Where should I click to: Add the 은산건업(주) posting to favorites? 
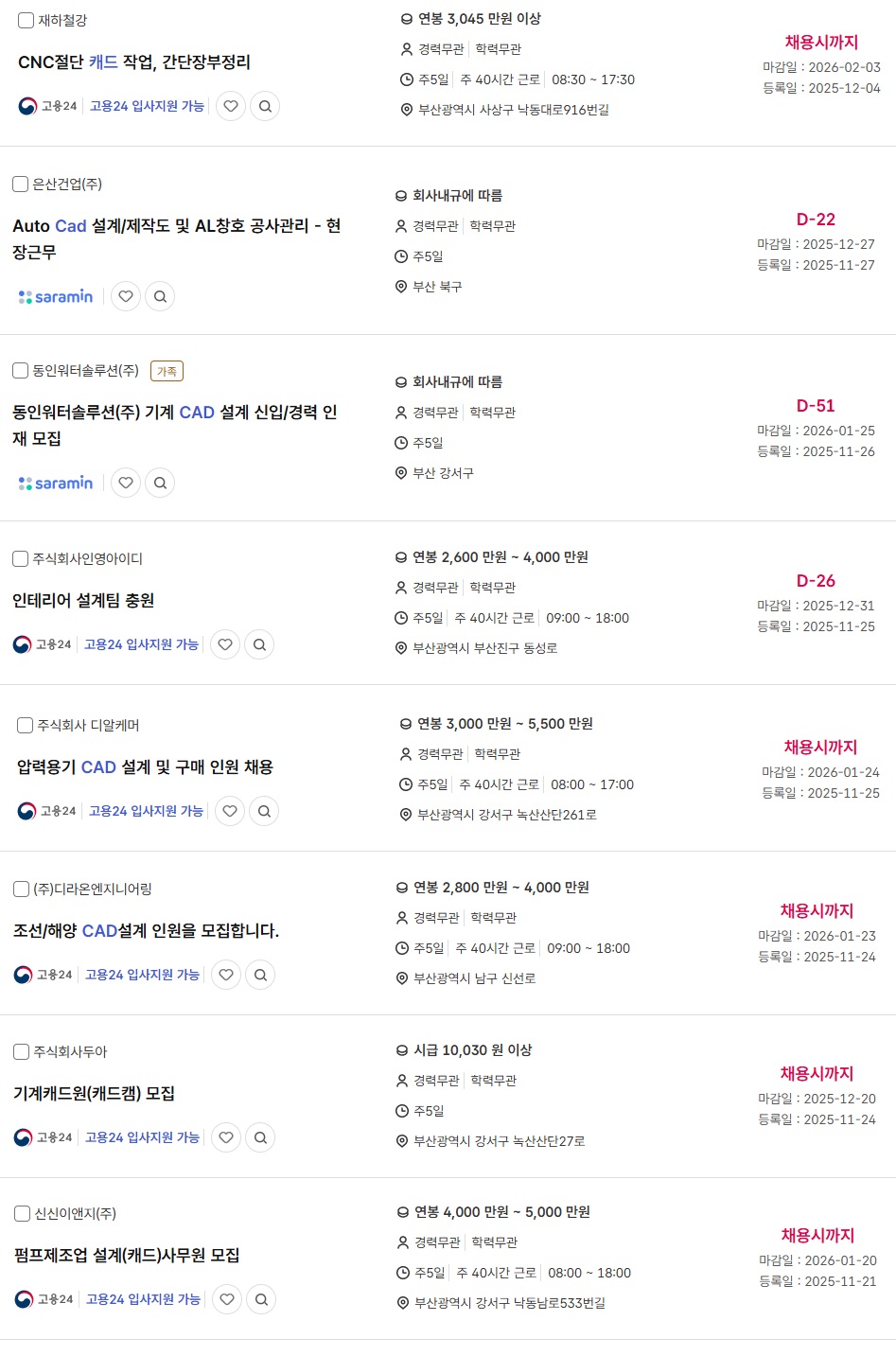pos(126,296)
